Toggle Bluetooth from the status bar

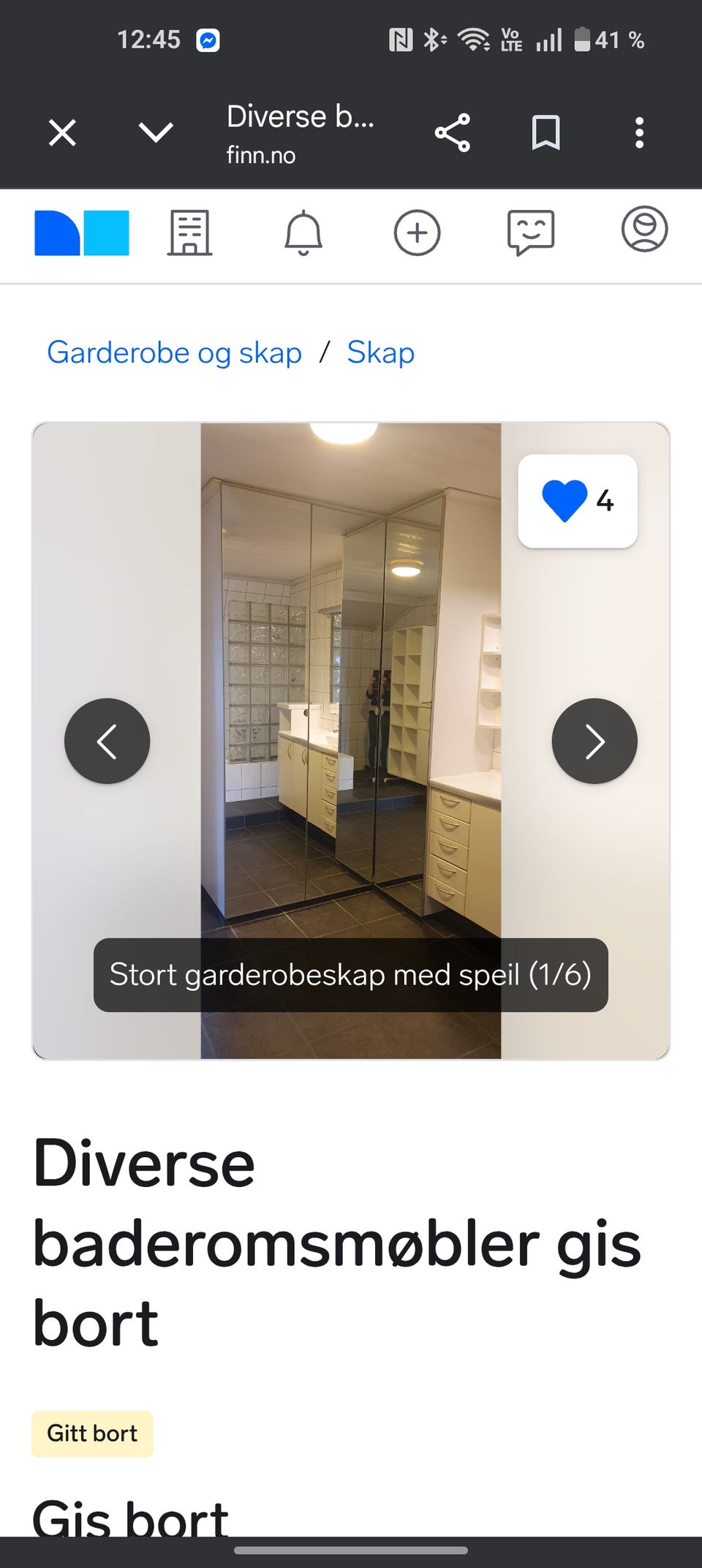tap(434, 40)
